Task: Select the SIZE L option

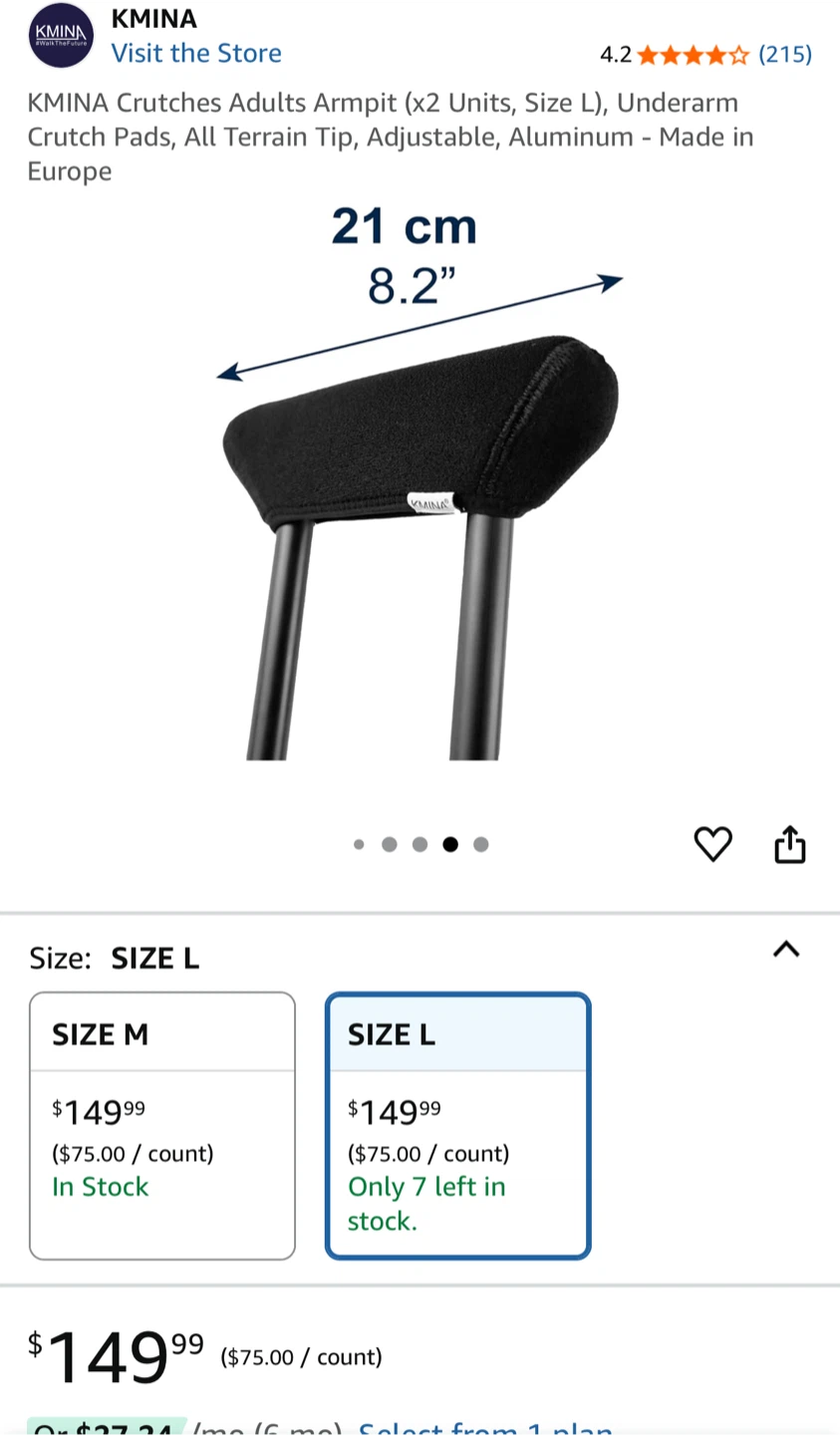Action: point(457,1125)
